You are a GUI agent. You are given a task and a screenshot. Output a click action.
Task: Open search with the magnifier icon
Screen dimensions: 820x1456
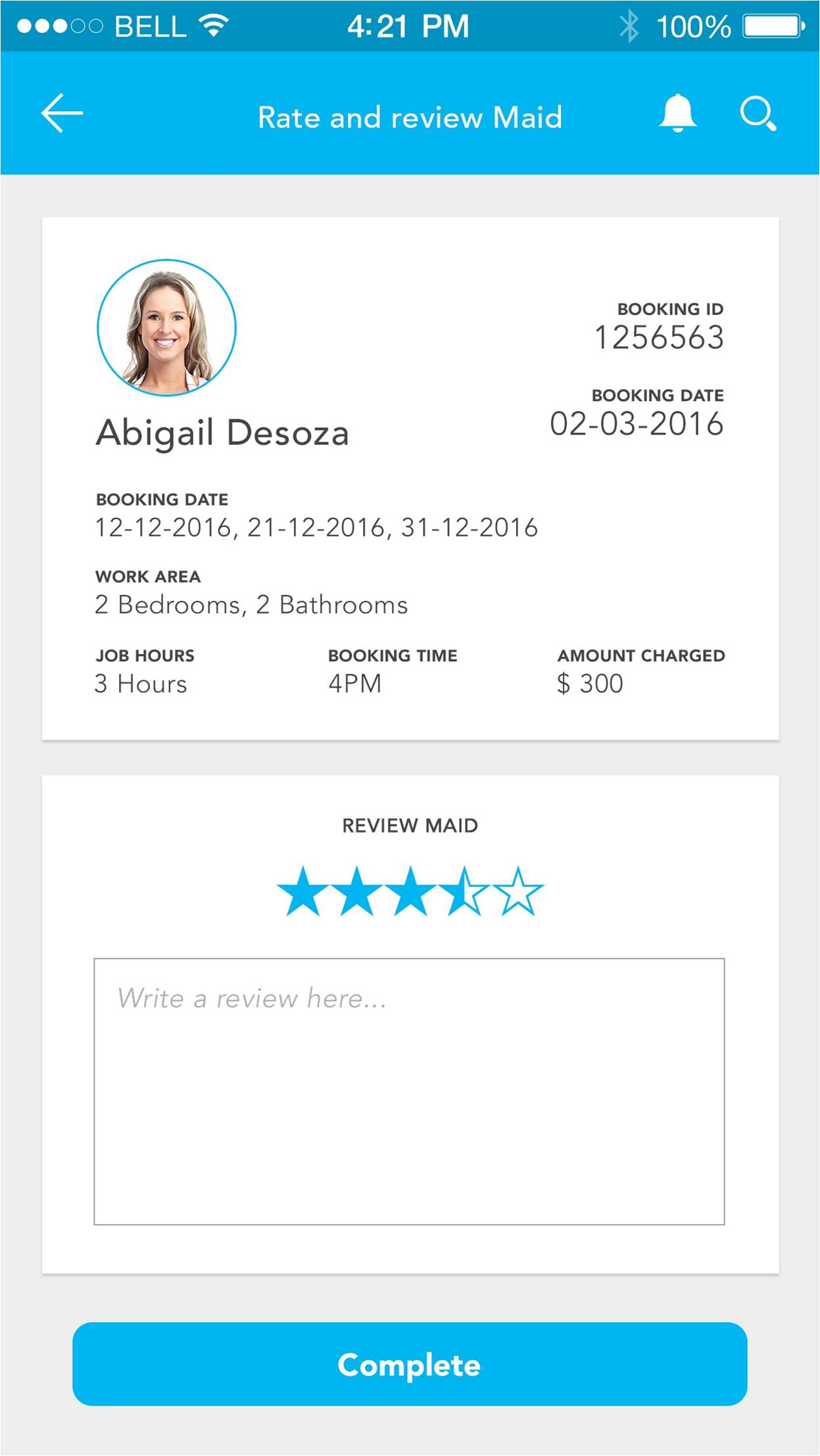coord(758,114)
